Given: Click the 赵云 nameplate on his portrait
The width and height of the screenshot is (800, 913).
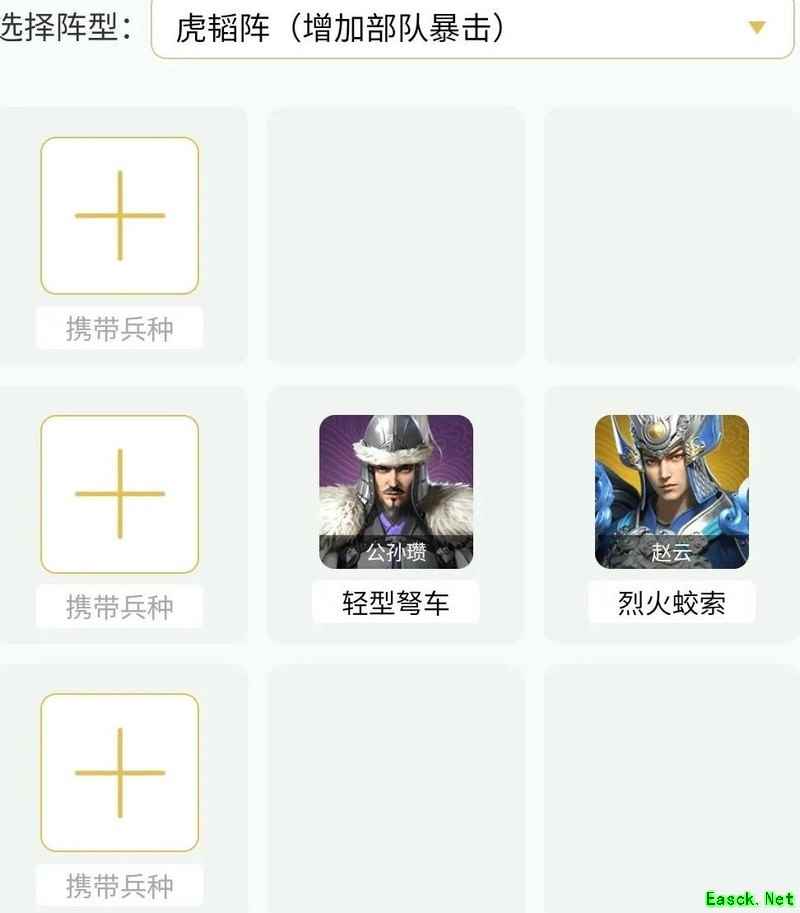Looking at the screenshot, I should pos(670,549).
